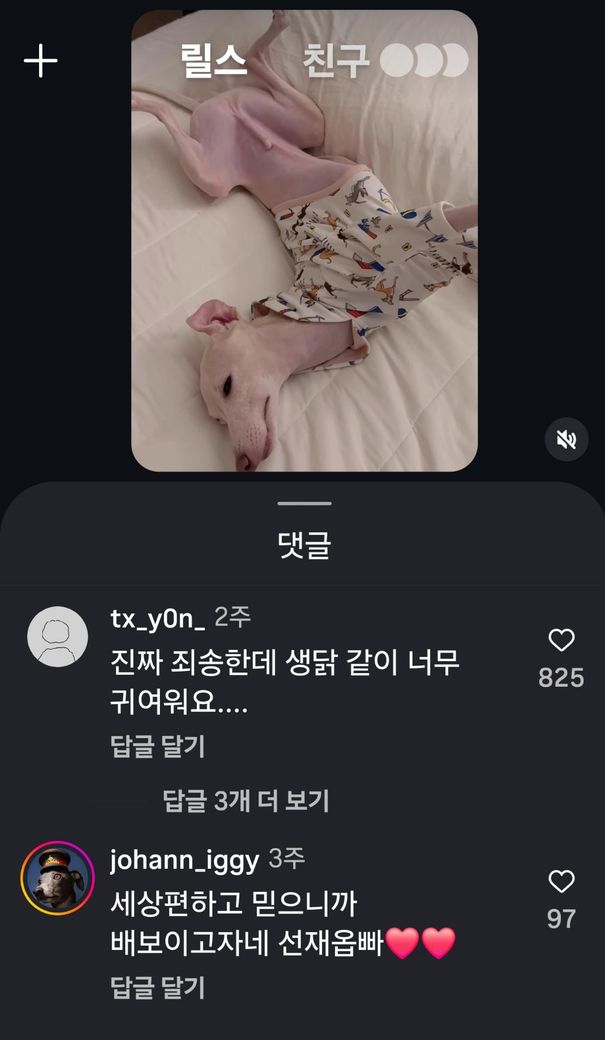Open the johann_iggy username link
The height and width of the screenshot is (1040, 605).
[x=184, y=859]
